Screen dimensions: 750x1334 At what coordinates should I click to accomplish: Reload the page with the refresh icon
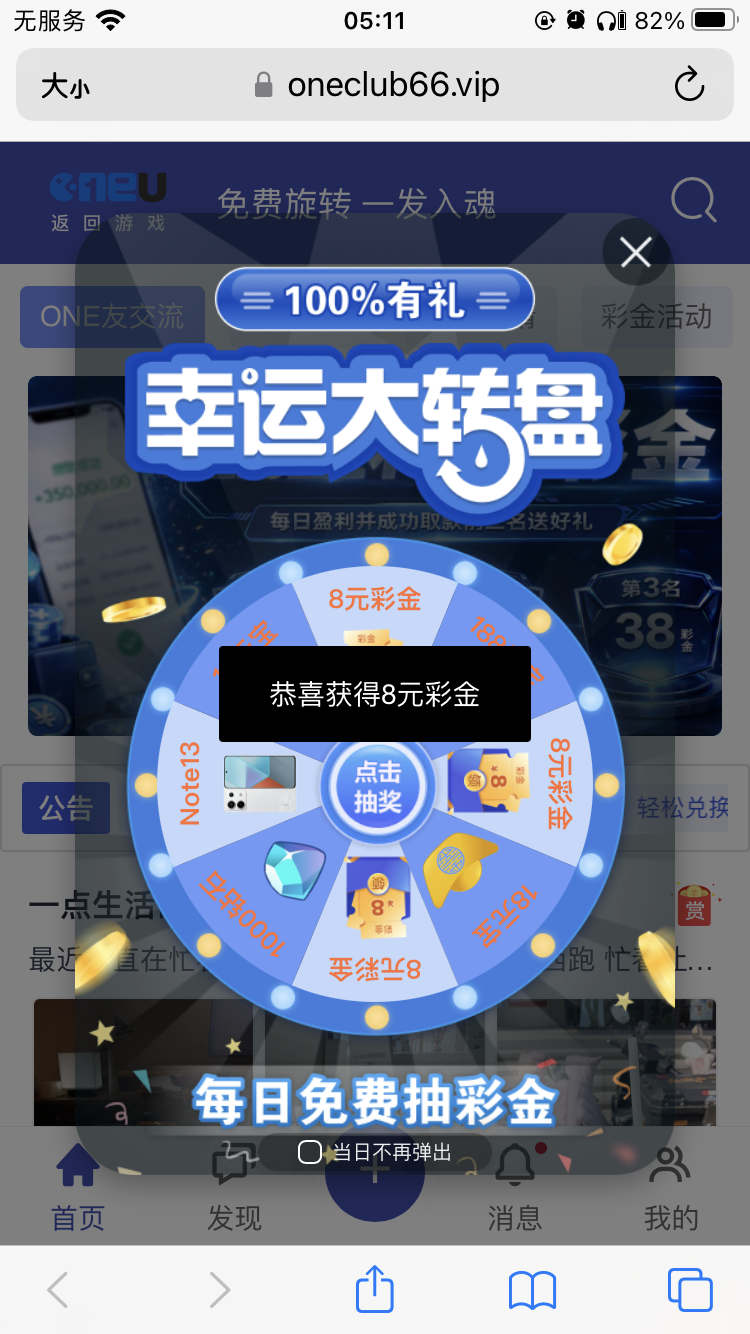690,85
